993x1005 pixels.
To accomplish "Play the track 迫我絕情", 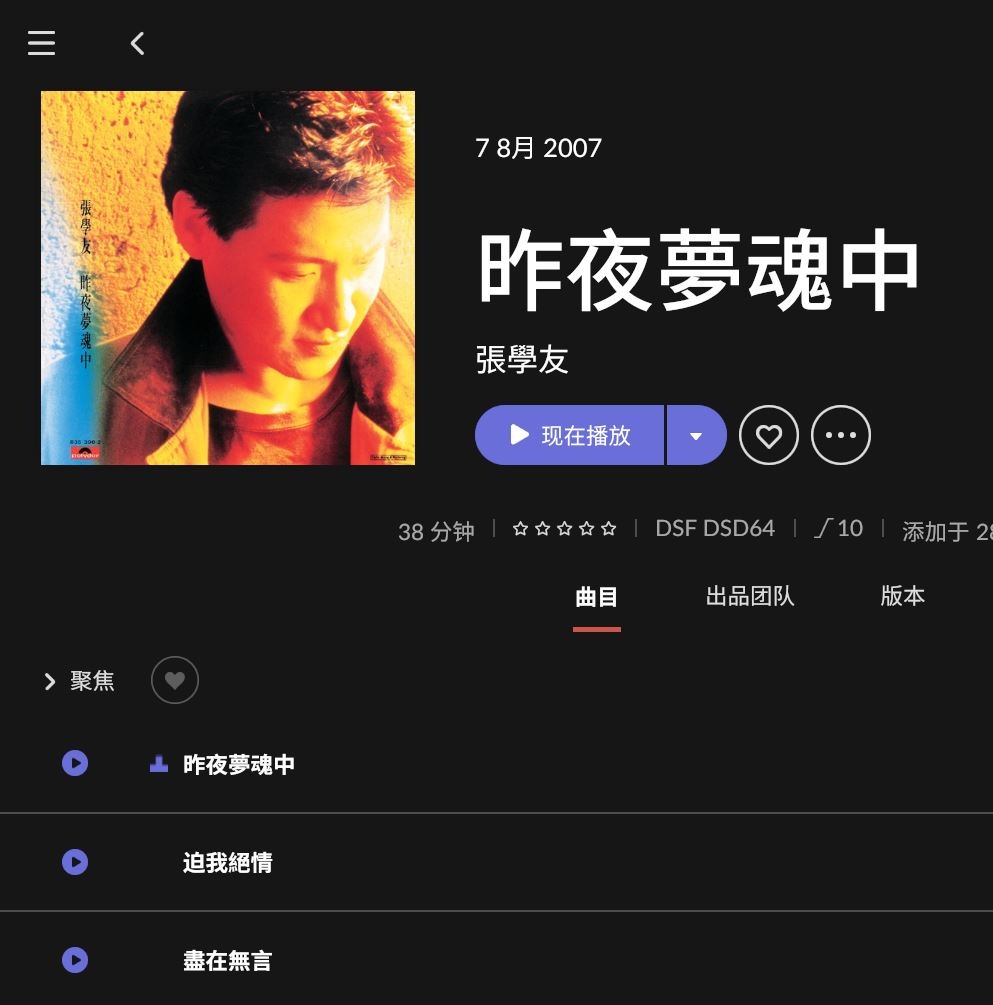I will point(75,862).
